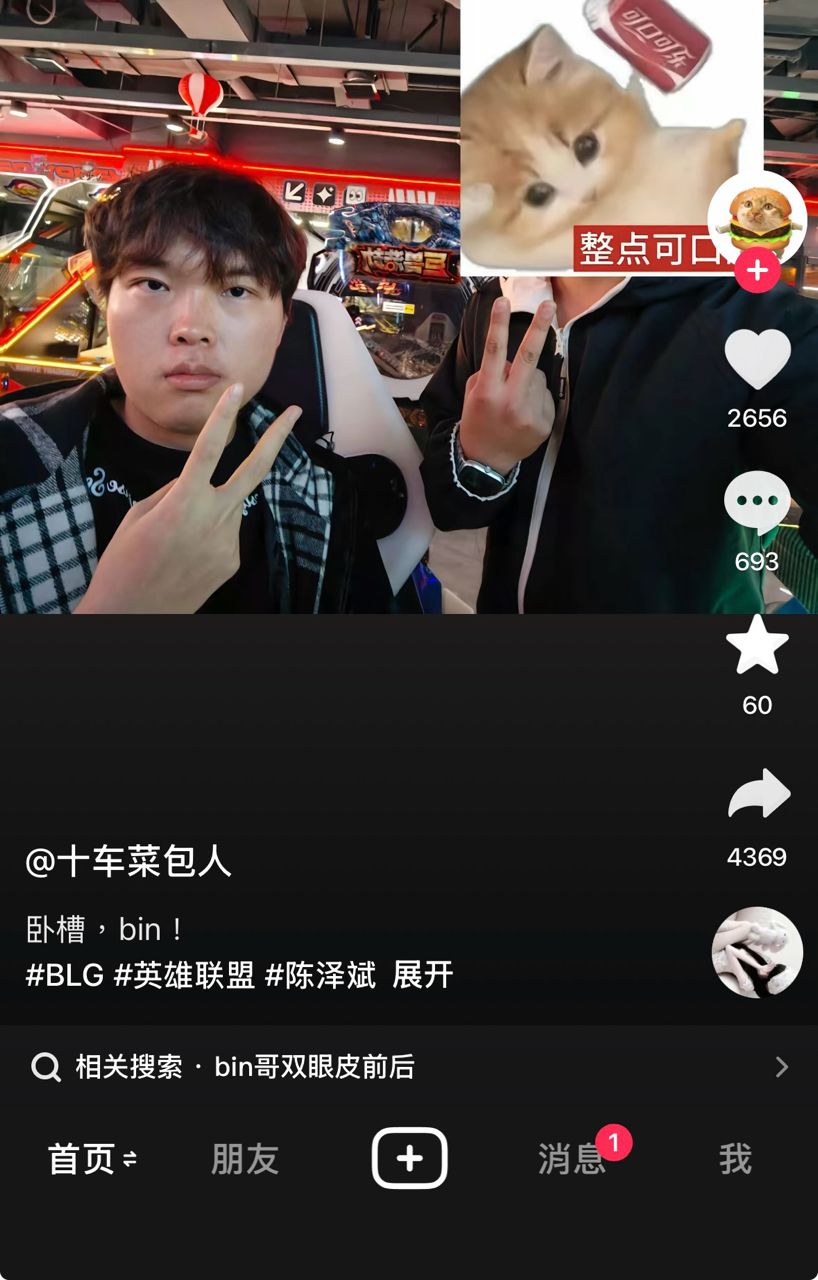Open the #英雄联盟 hashtag

184,975
